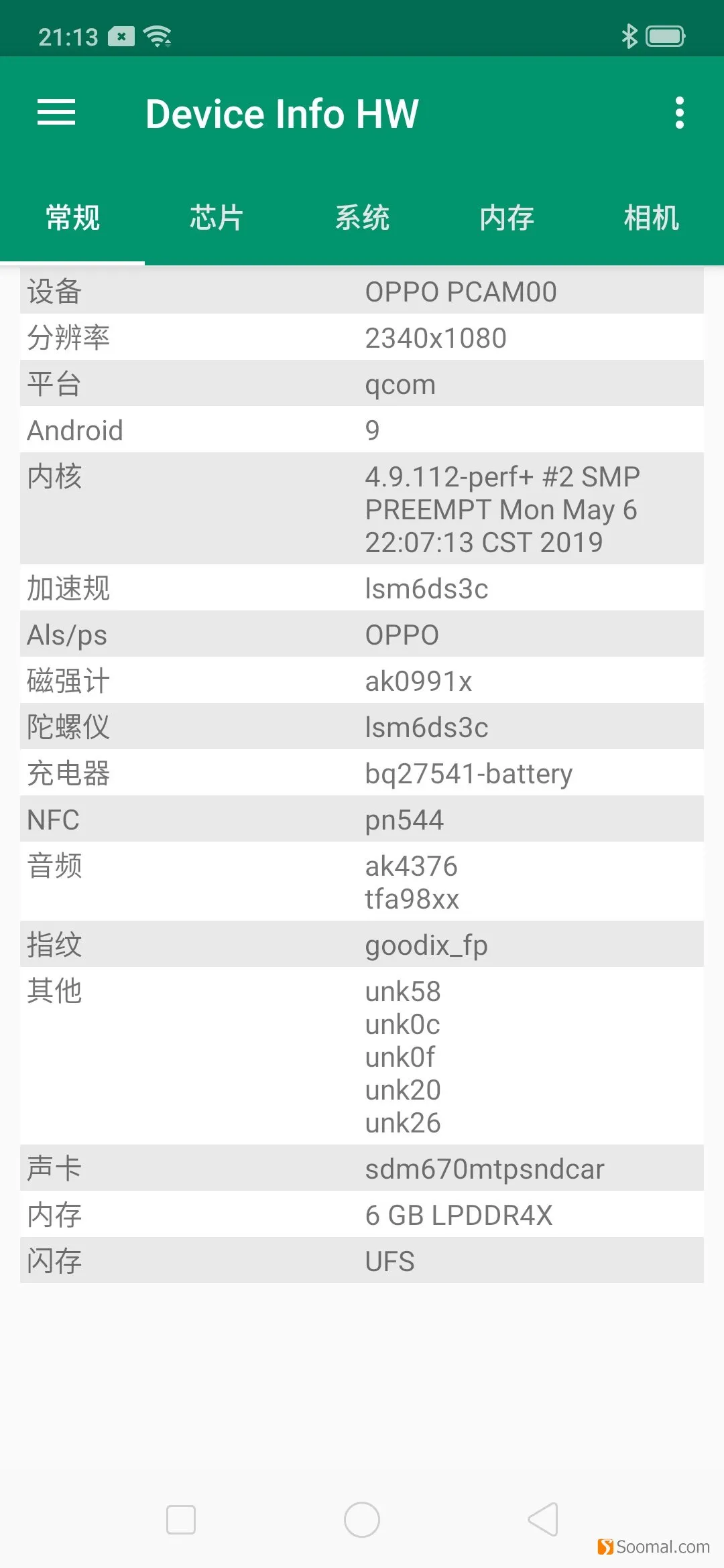Go to the home screen
This screenshot has width=724, height=1568.
[362, 1519]
